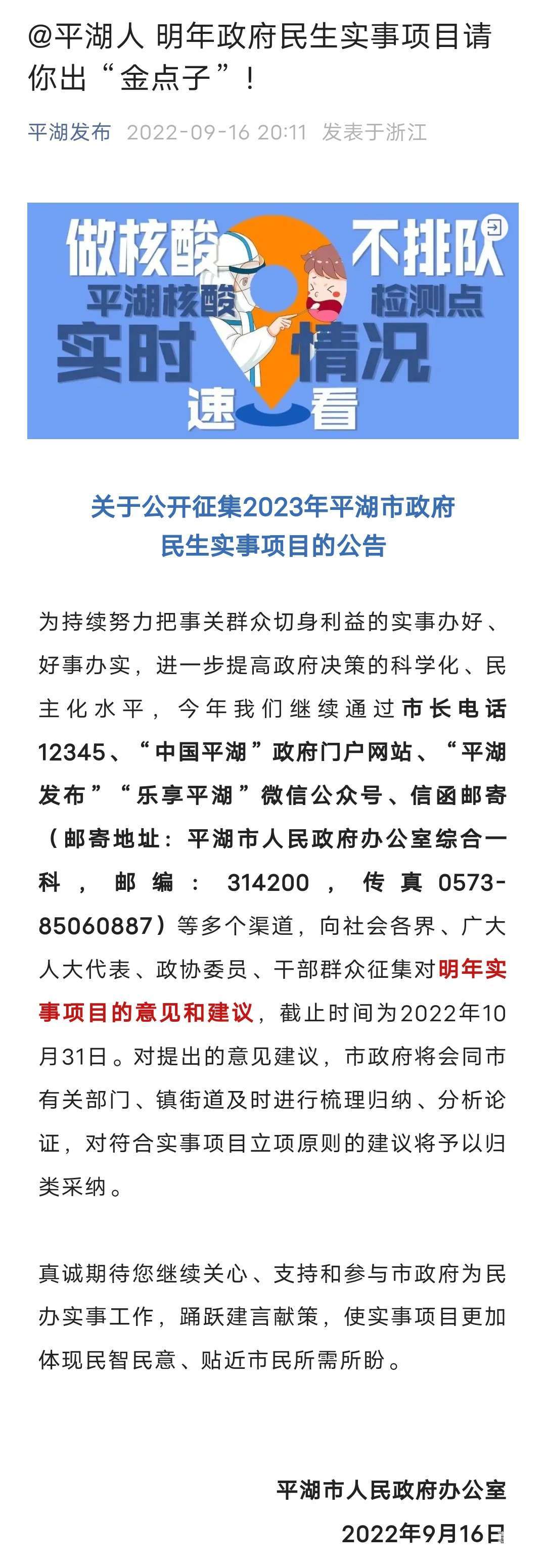This screenshot has width=546, height=1568.
Task: Open the 平湖发布 account page
Action: coord(69,132)
